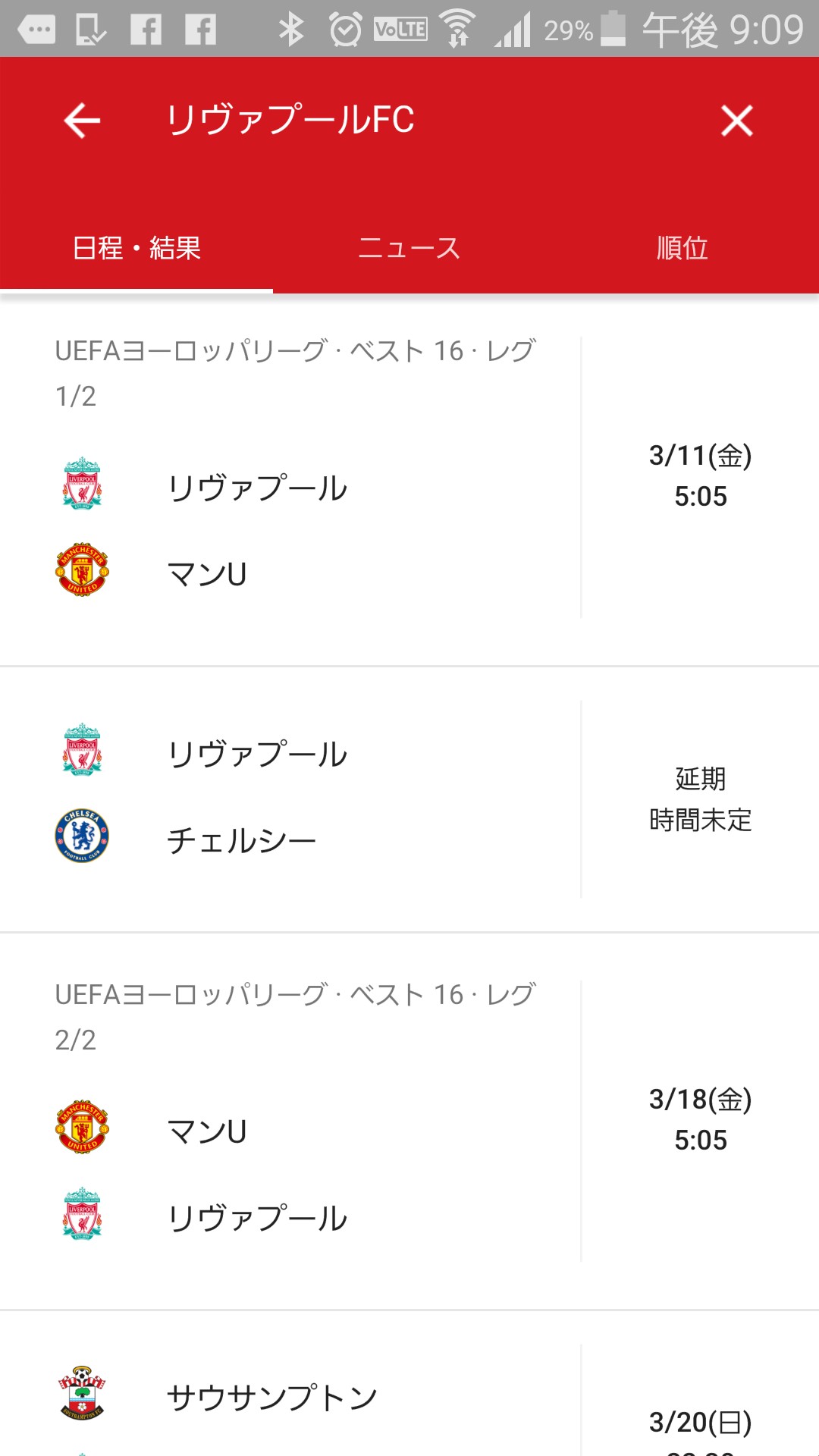The width and height of the screenshot is (819, 1456).
Task: Switch to the 順位 tab
Action: coord(682,248)
